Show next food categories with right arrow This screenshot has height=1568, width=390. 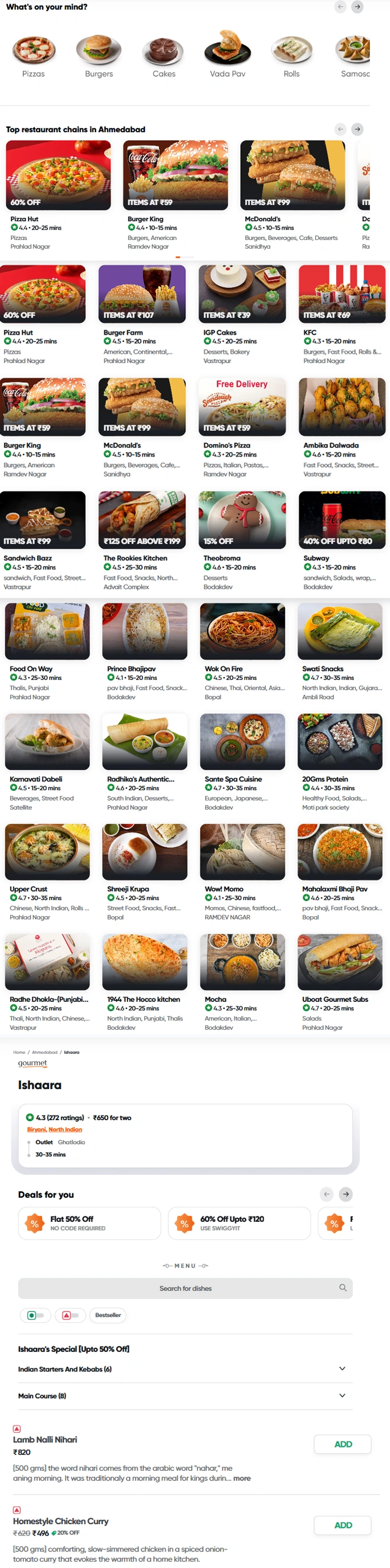click(x=358, y=7)
